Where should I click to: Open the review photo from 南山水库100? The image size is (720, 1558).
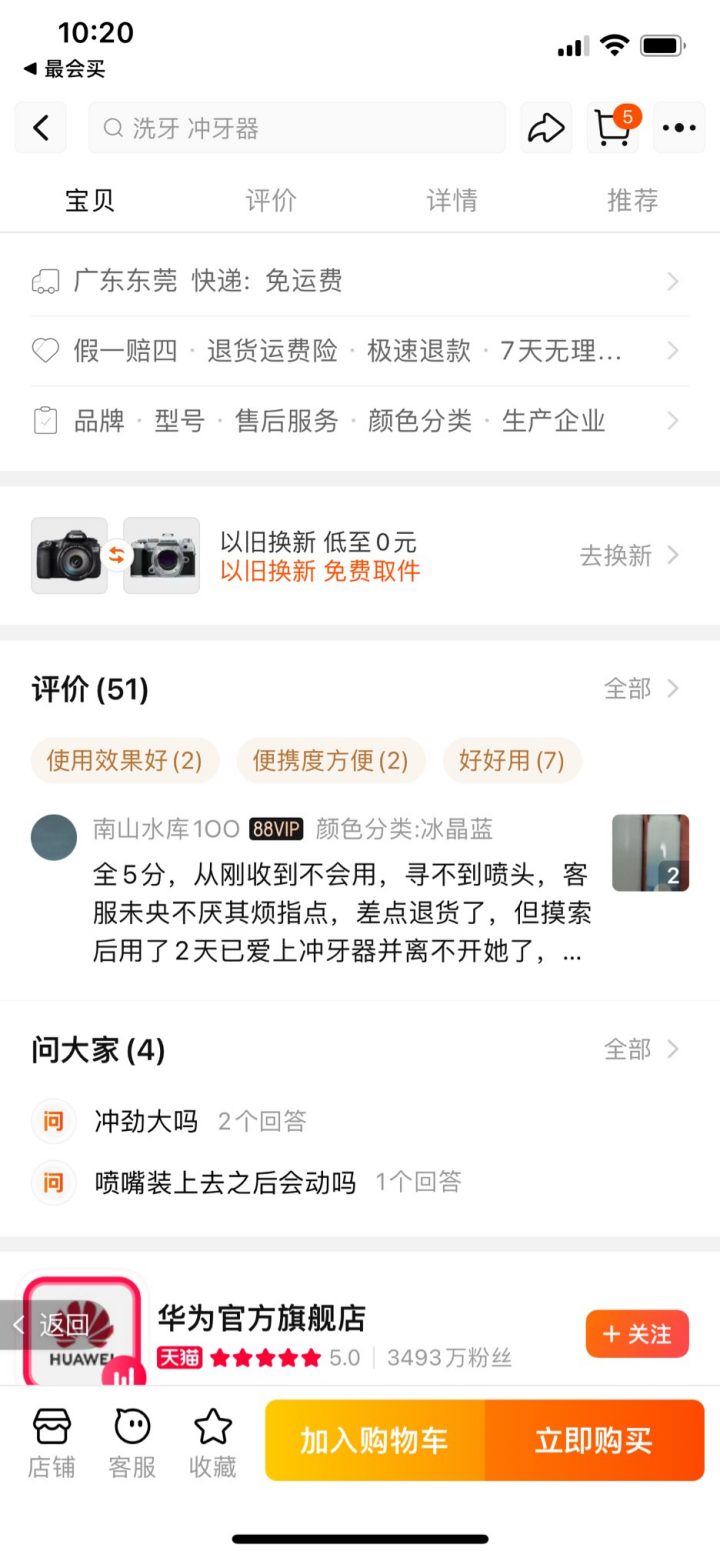650,852
